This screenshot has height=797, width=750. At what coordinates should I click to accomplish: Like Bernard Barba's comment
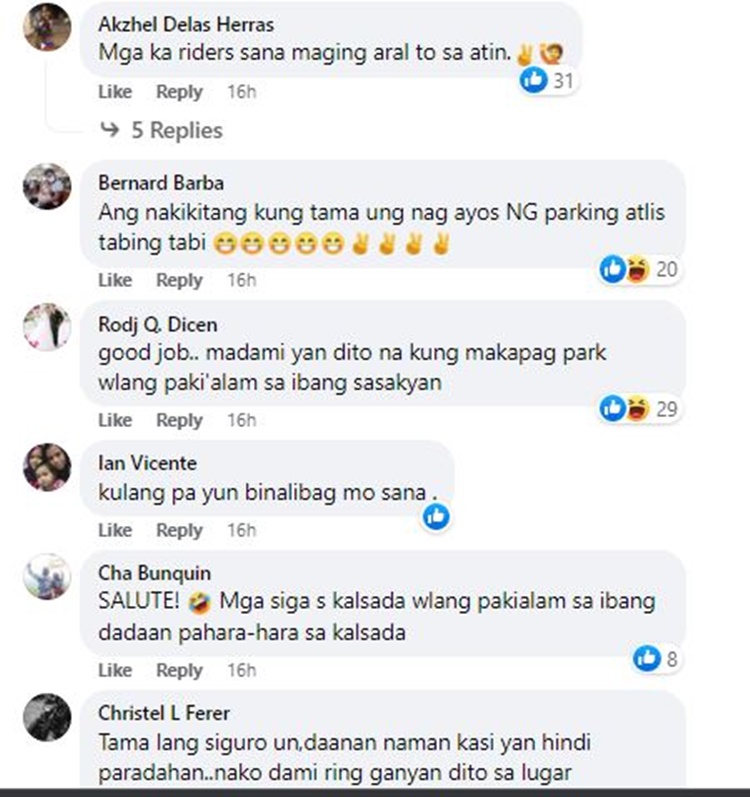click(x=115, y=280)
